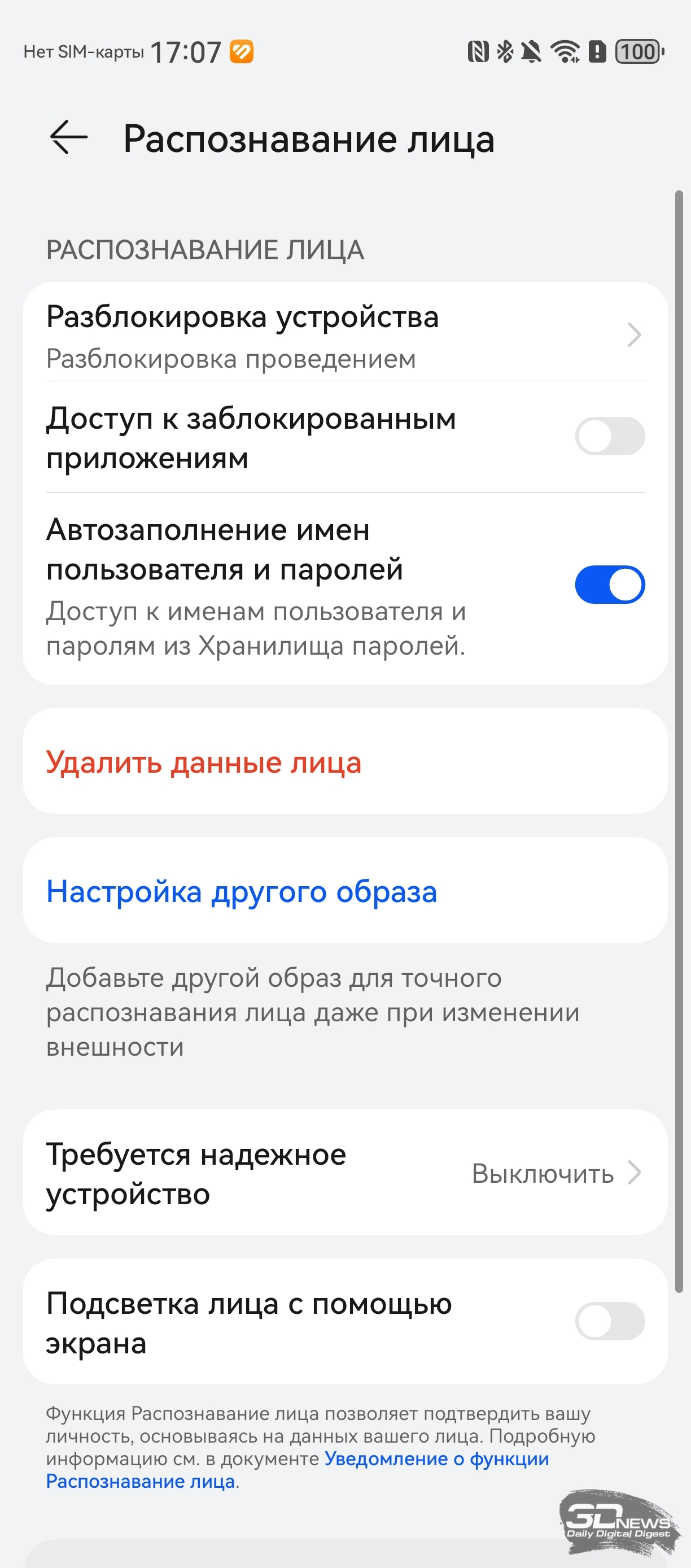Screen dimensions: 691x1568
Task: Go back from Распознавание лица screen
Action: pos(69,138)
